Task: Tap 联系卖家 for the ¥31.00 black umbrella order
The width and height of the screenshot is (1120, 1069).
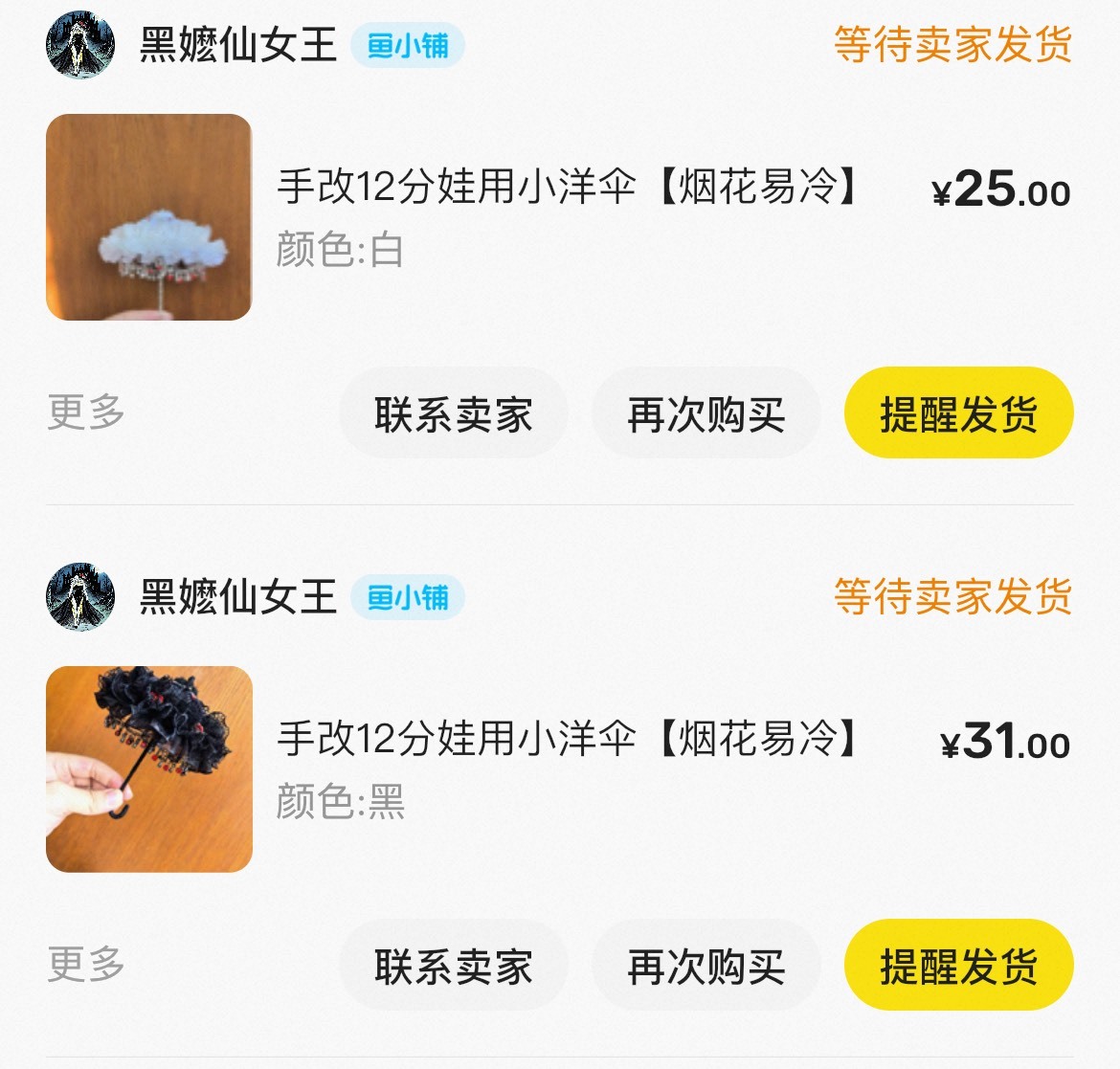Action: pos(453,966)
